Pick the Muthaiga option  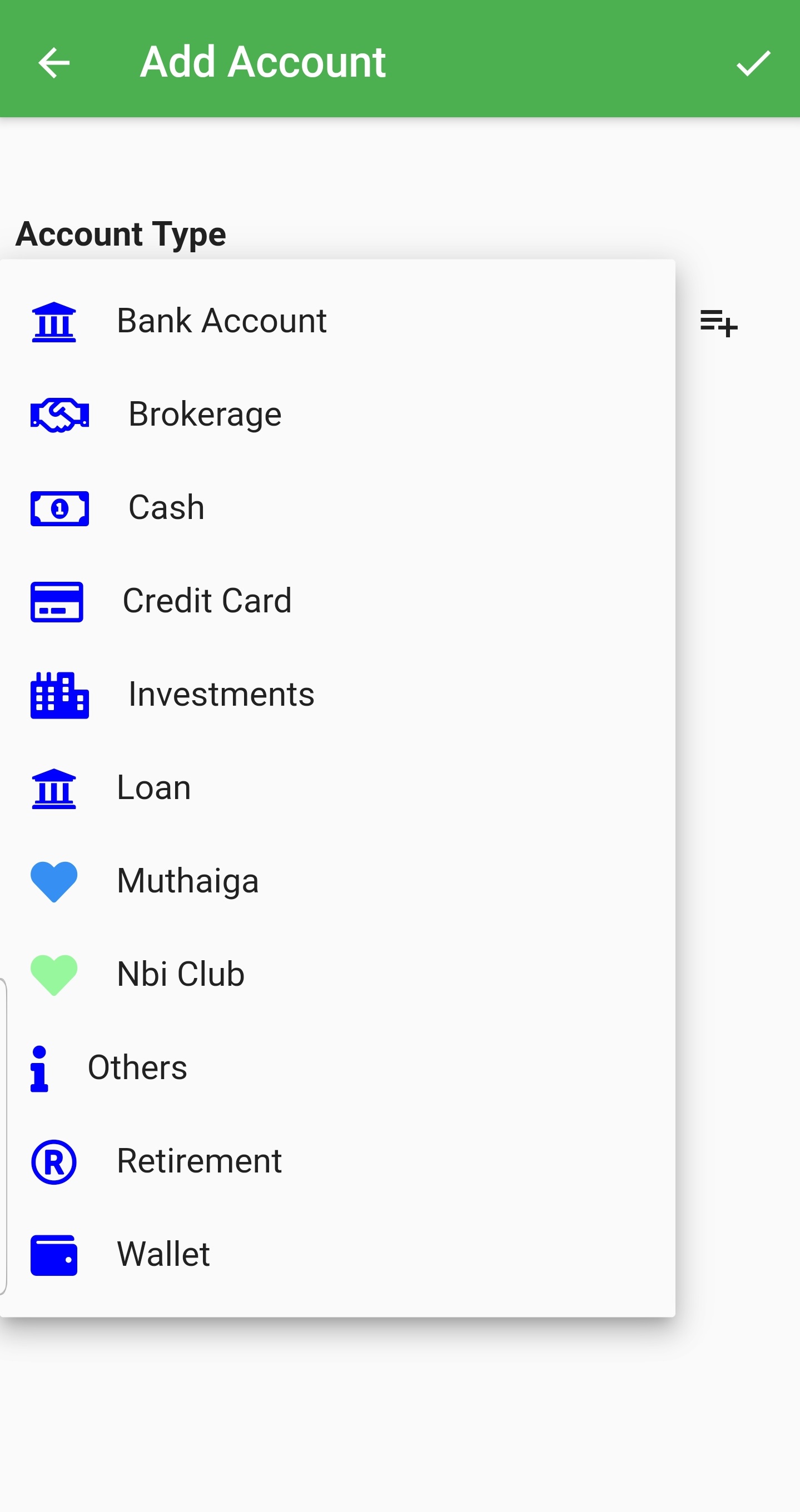[x=187, y=881]
